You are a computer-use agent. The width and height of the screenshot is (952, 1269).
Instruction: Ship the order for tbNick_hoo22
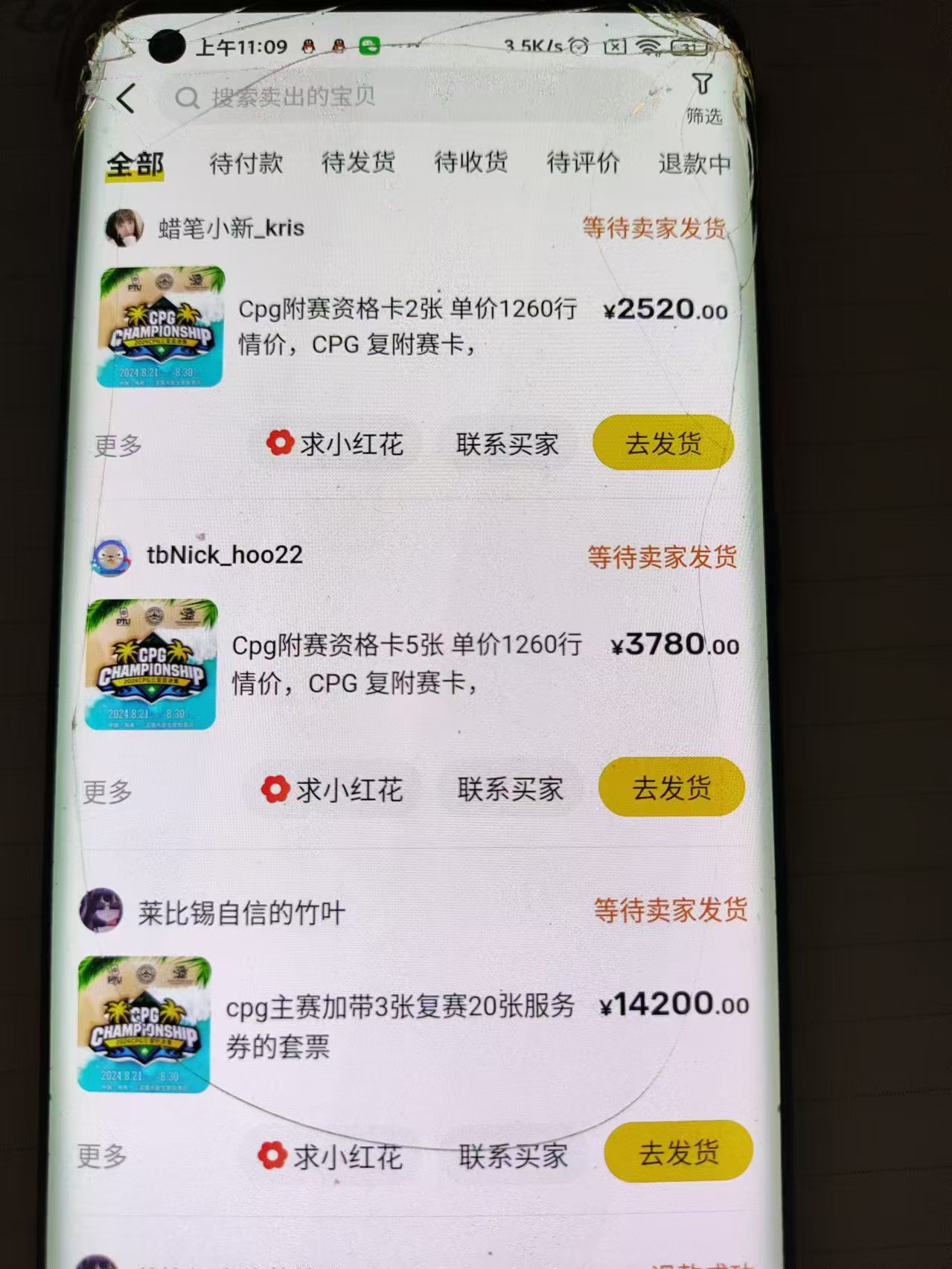(671, 788)
